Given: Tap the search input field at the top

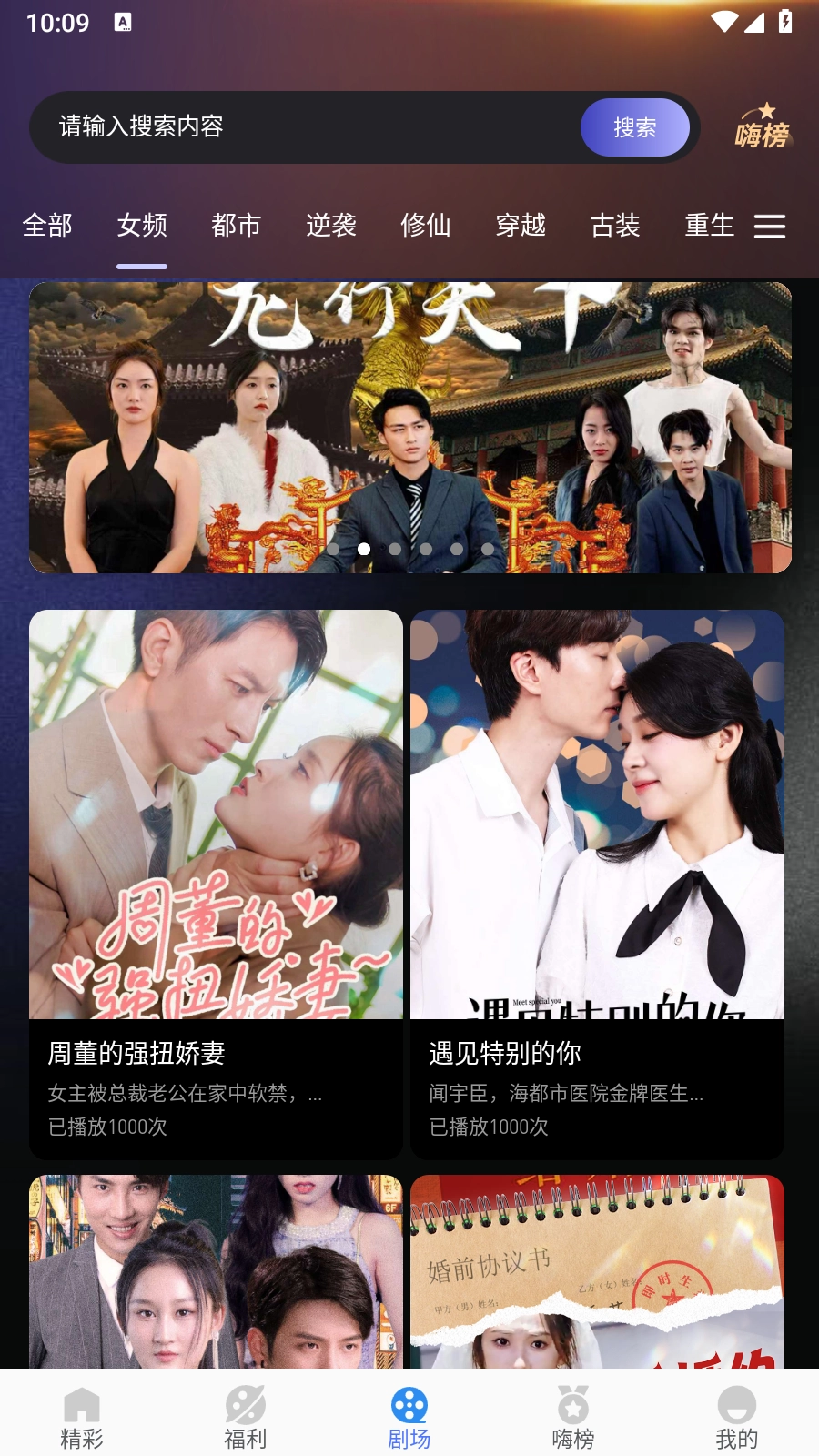Looking at the screenshot, I should point(300,127).
